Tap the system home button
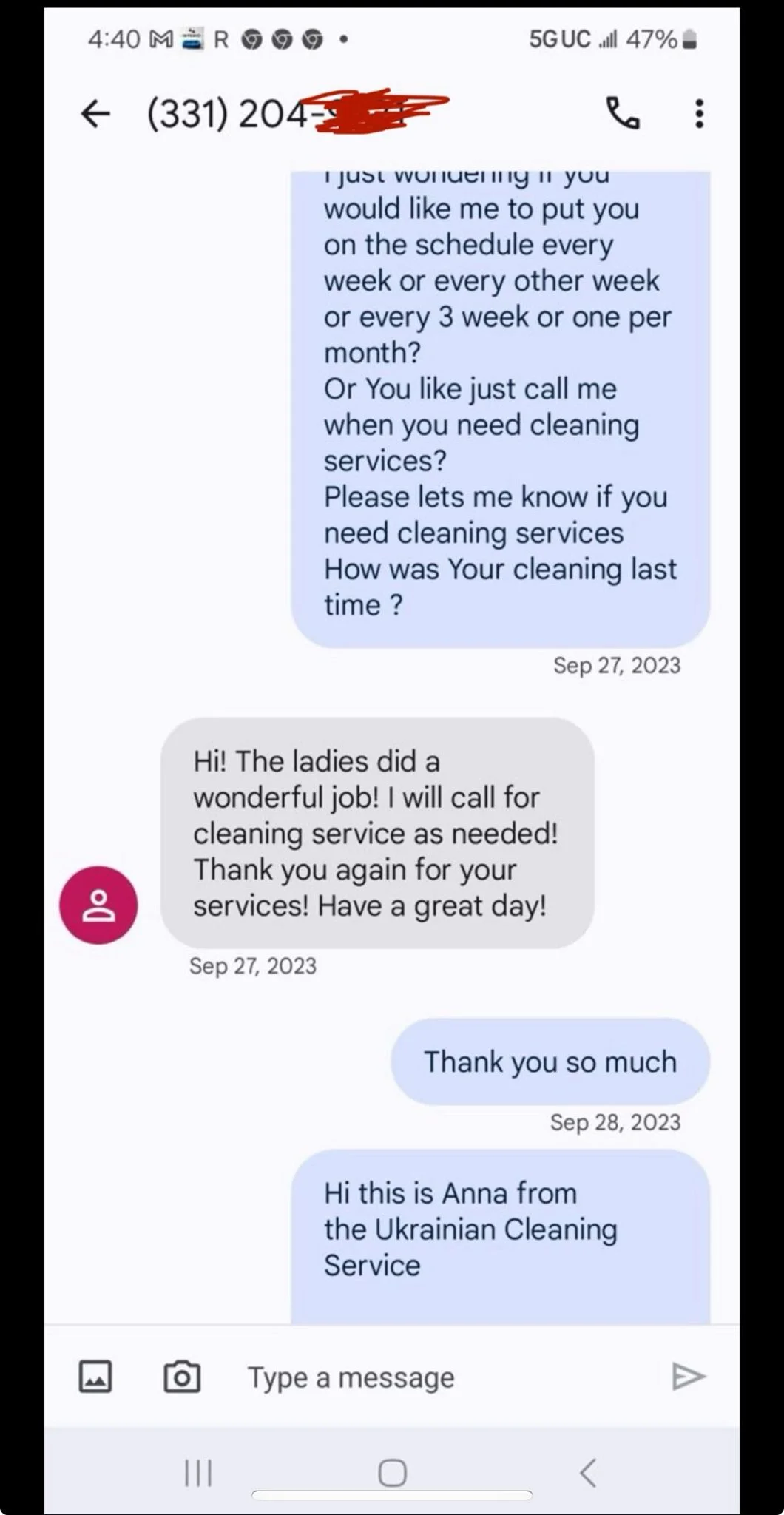This screenshot has width=784, height=1515. 392,1473
